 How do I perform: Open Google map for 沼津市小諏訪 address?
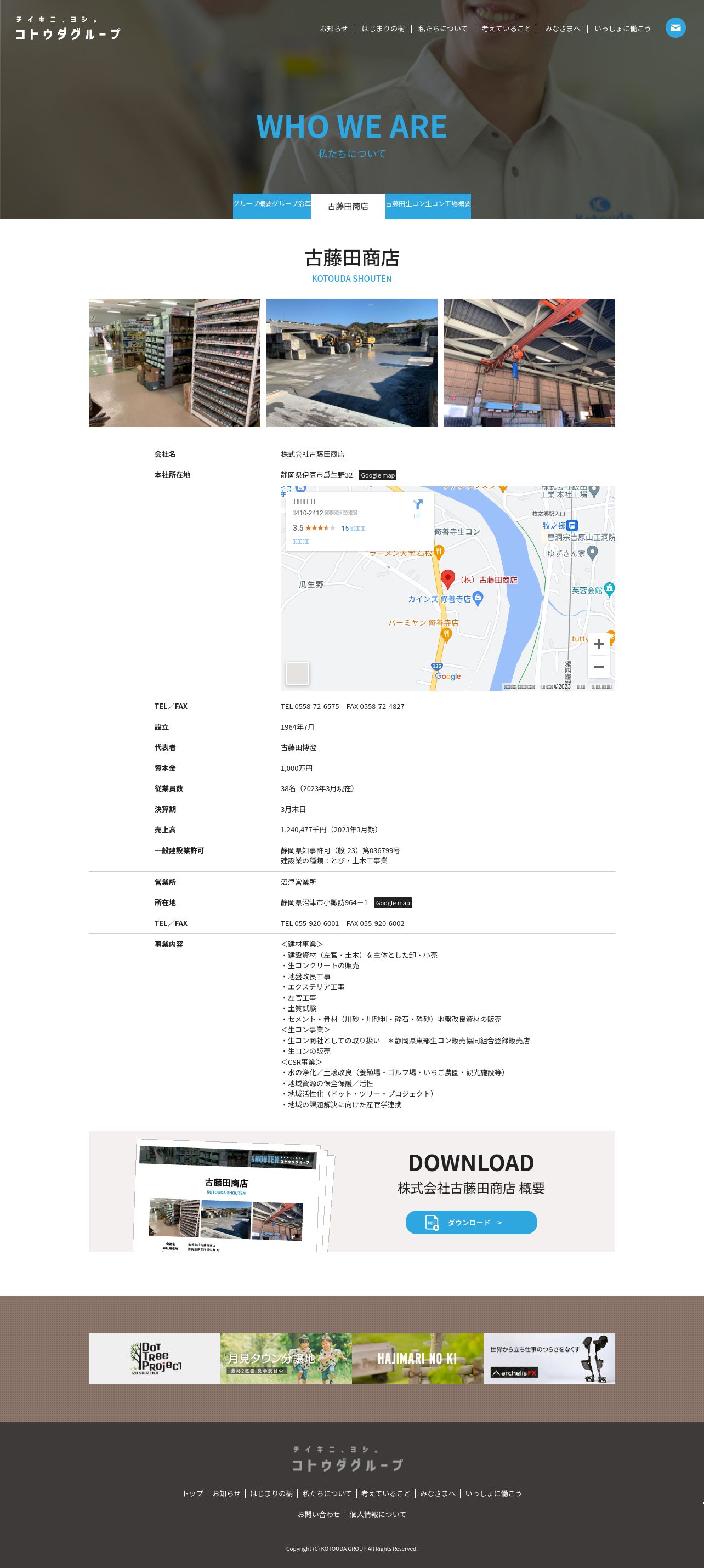point(393,902)
